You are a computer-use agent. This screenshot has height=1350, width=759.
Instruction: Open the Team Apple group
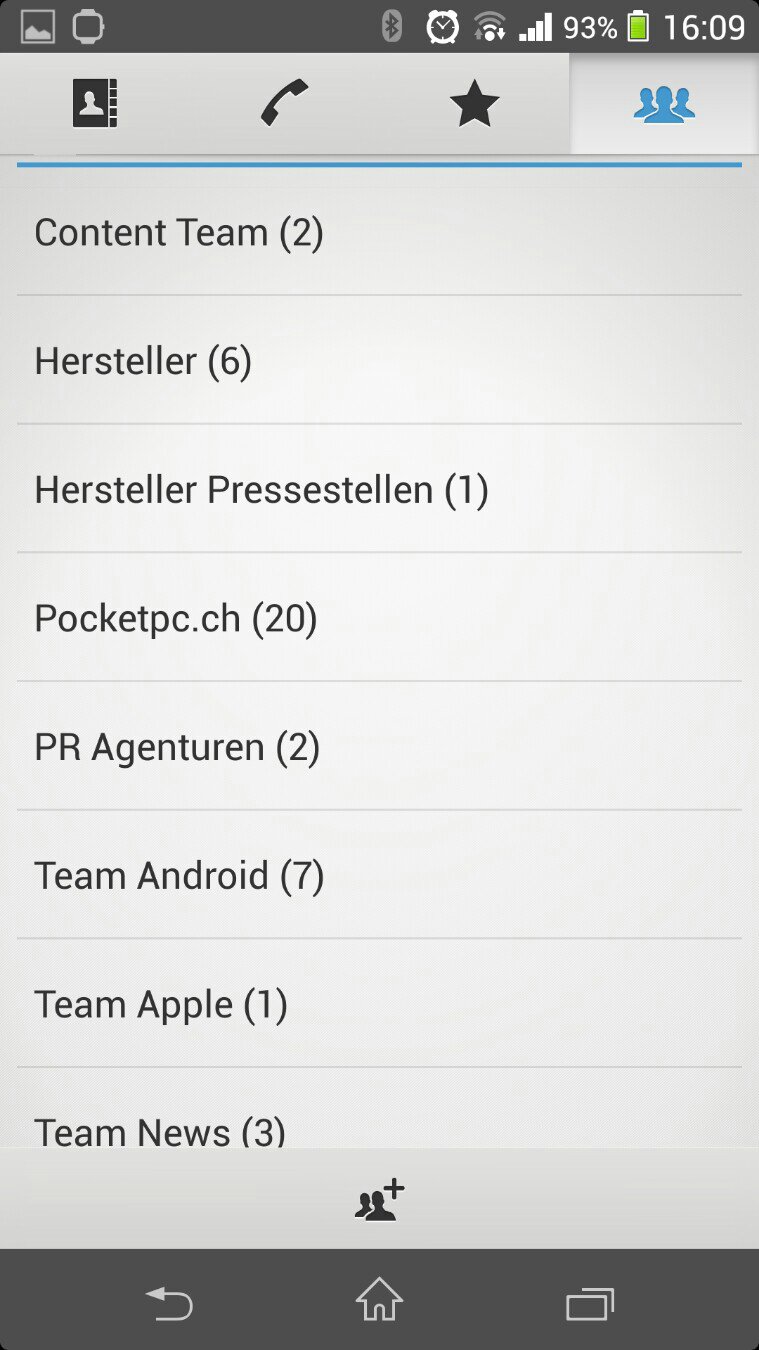click(x=379, y=1003)
